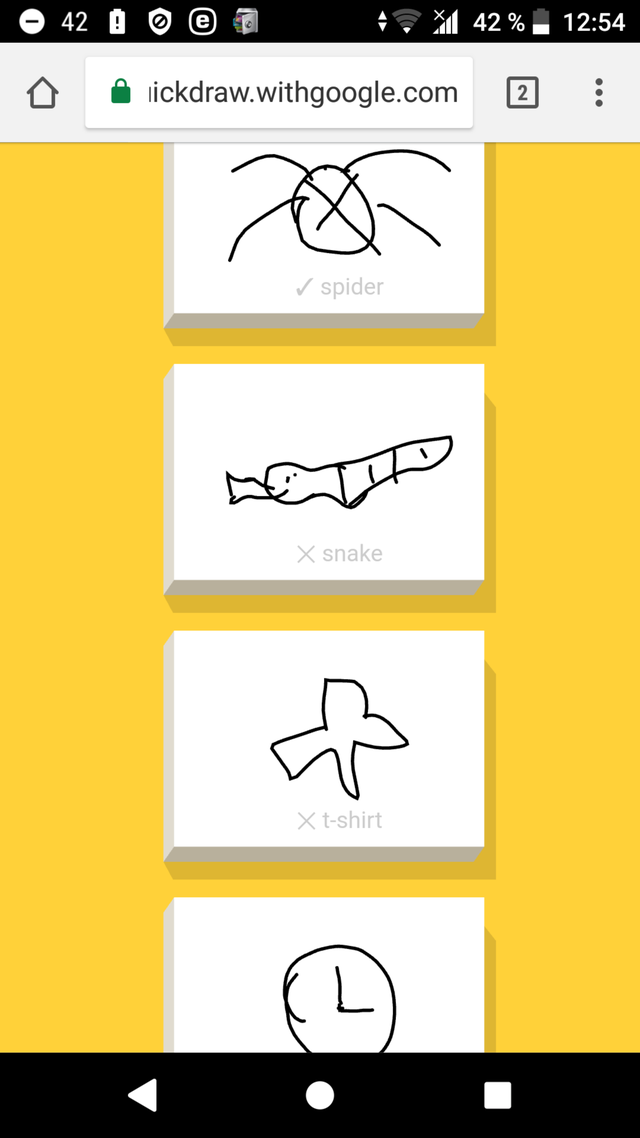Show recent apps
640x1138 pixels.
[x=497, y=1095]
